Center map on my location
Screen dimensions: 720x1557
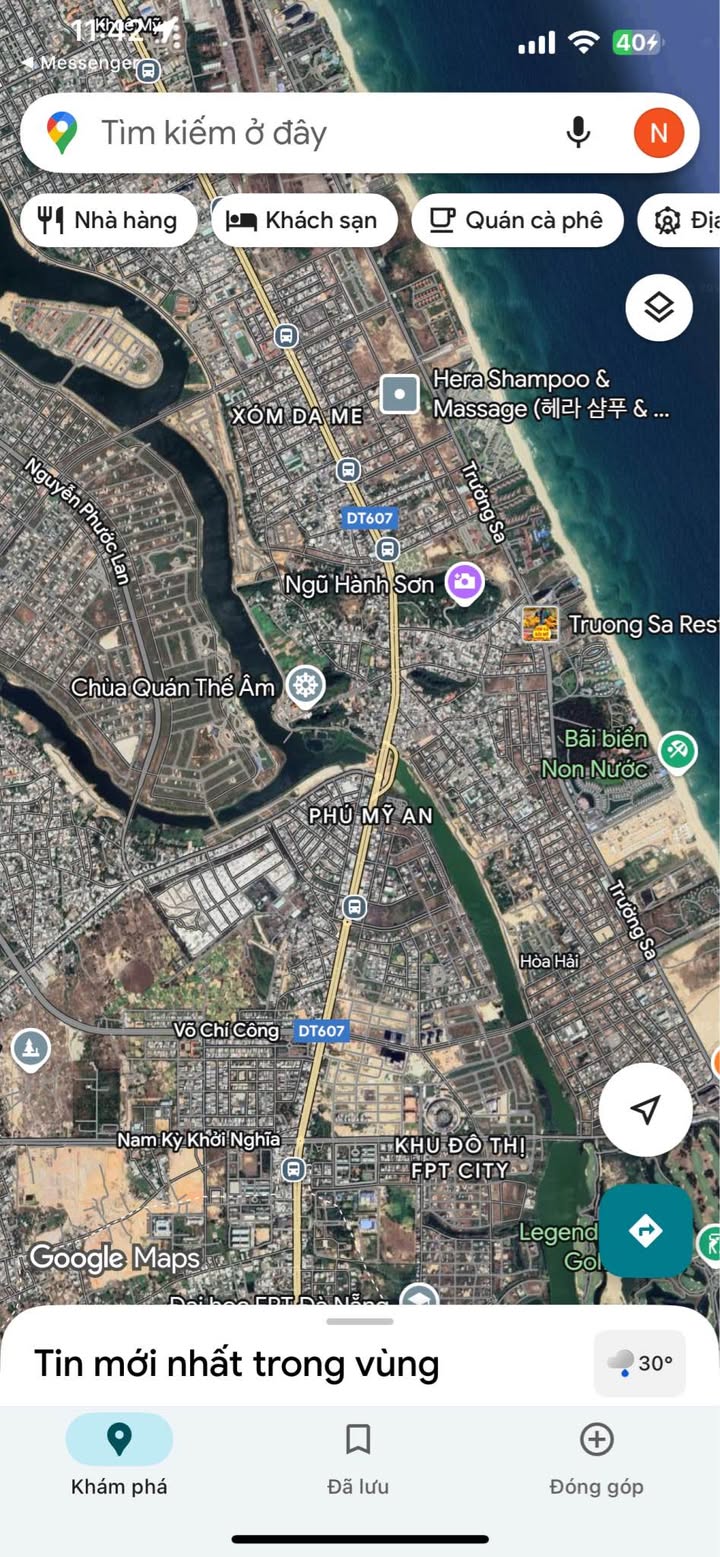pyautogui.click(x=646, y=1109)
